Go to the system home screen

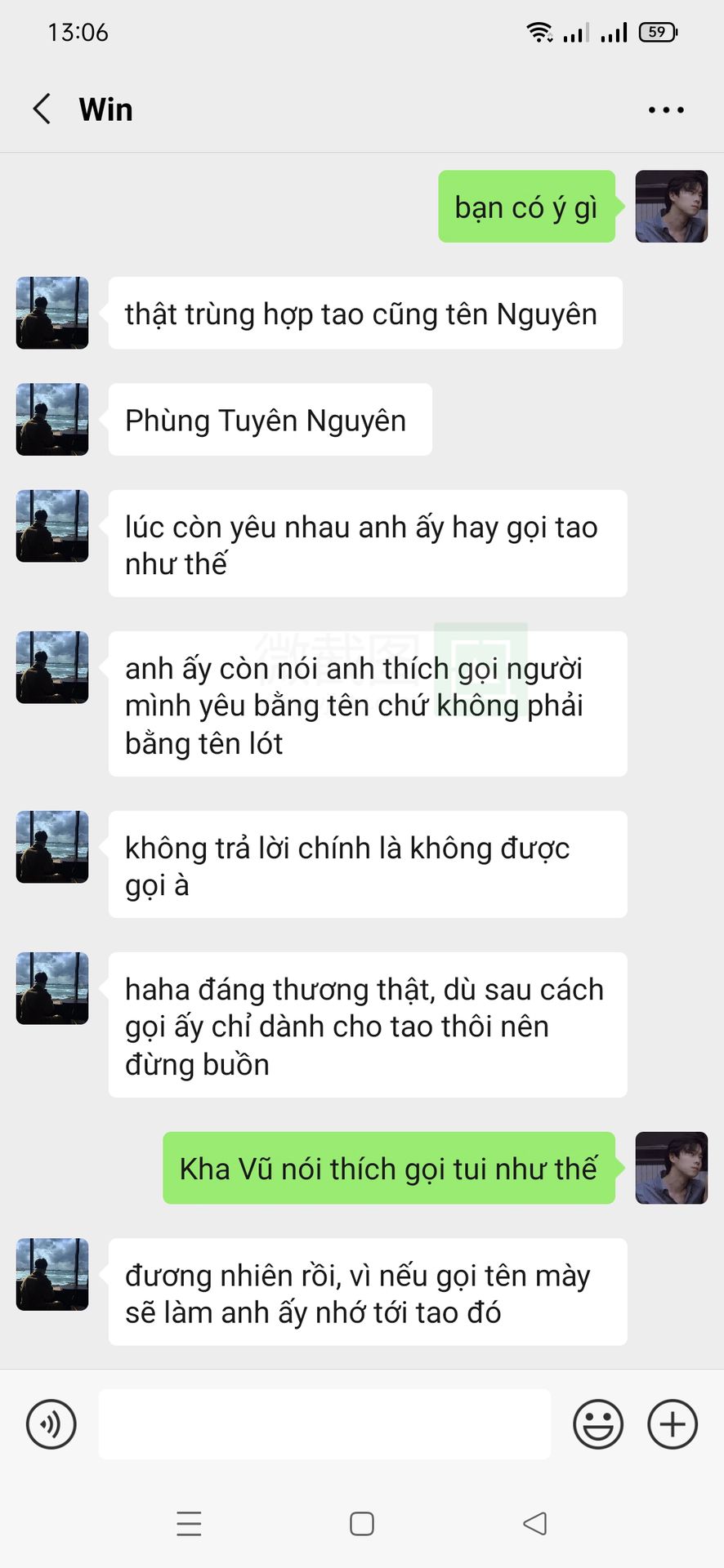(362, 1524)
